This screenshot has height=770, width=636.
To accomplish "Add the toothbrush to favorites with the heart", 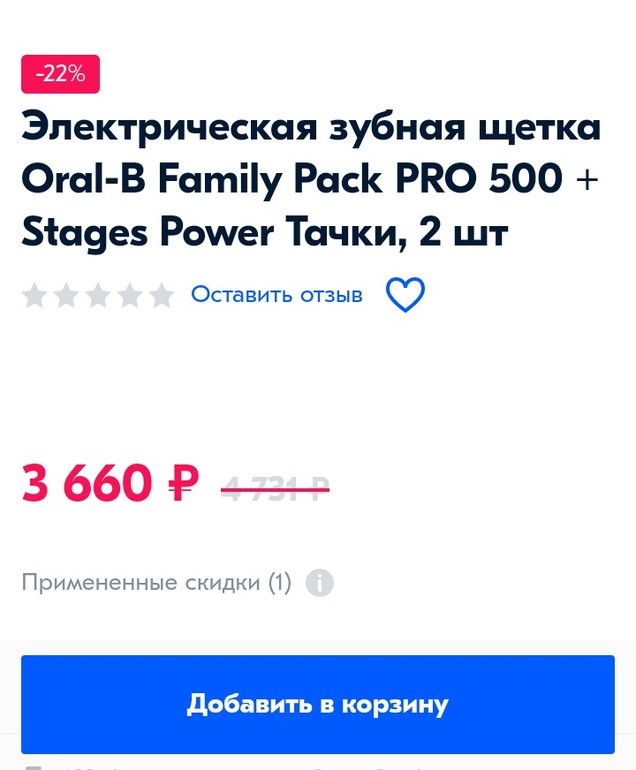I will [x=405, y=295].
